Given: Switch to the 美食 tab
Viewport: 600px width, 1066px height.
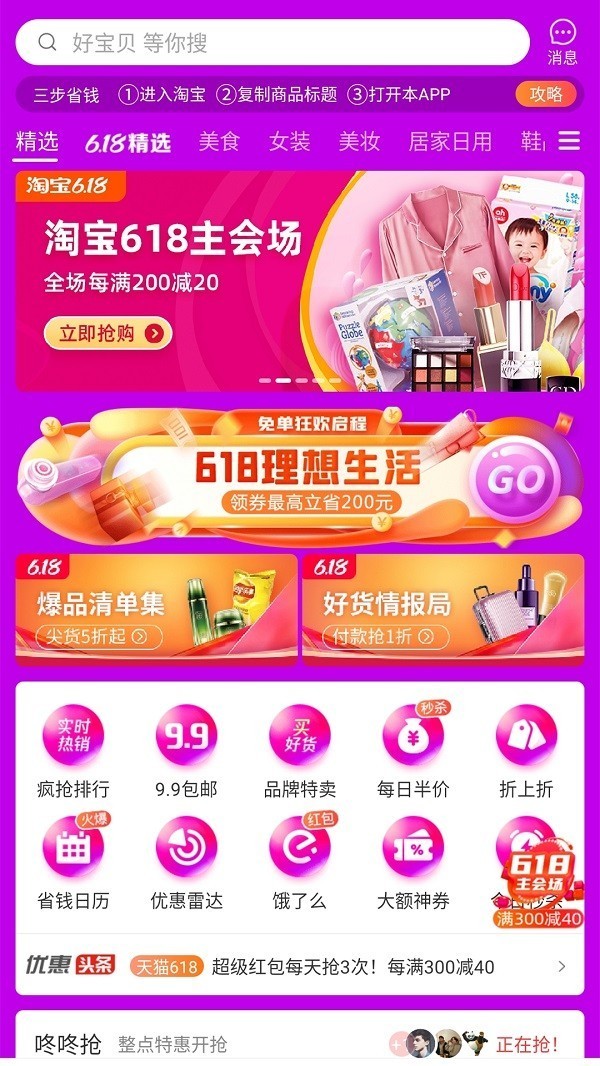Looking at the screenshot, I should pyautogui.click(x=219, y=142).
